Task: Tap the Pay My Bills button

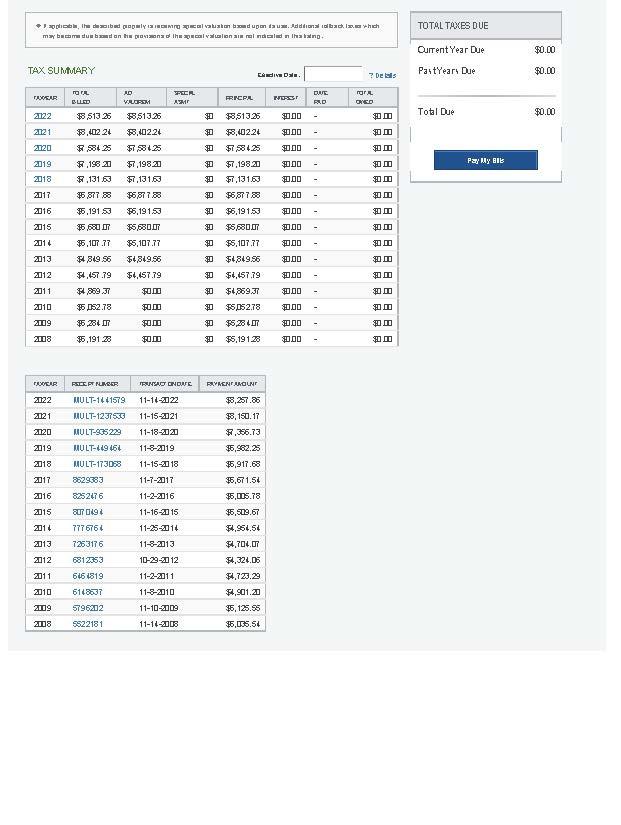Action: [x=485, y=160]
